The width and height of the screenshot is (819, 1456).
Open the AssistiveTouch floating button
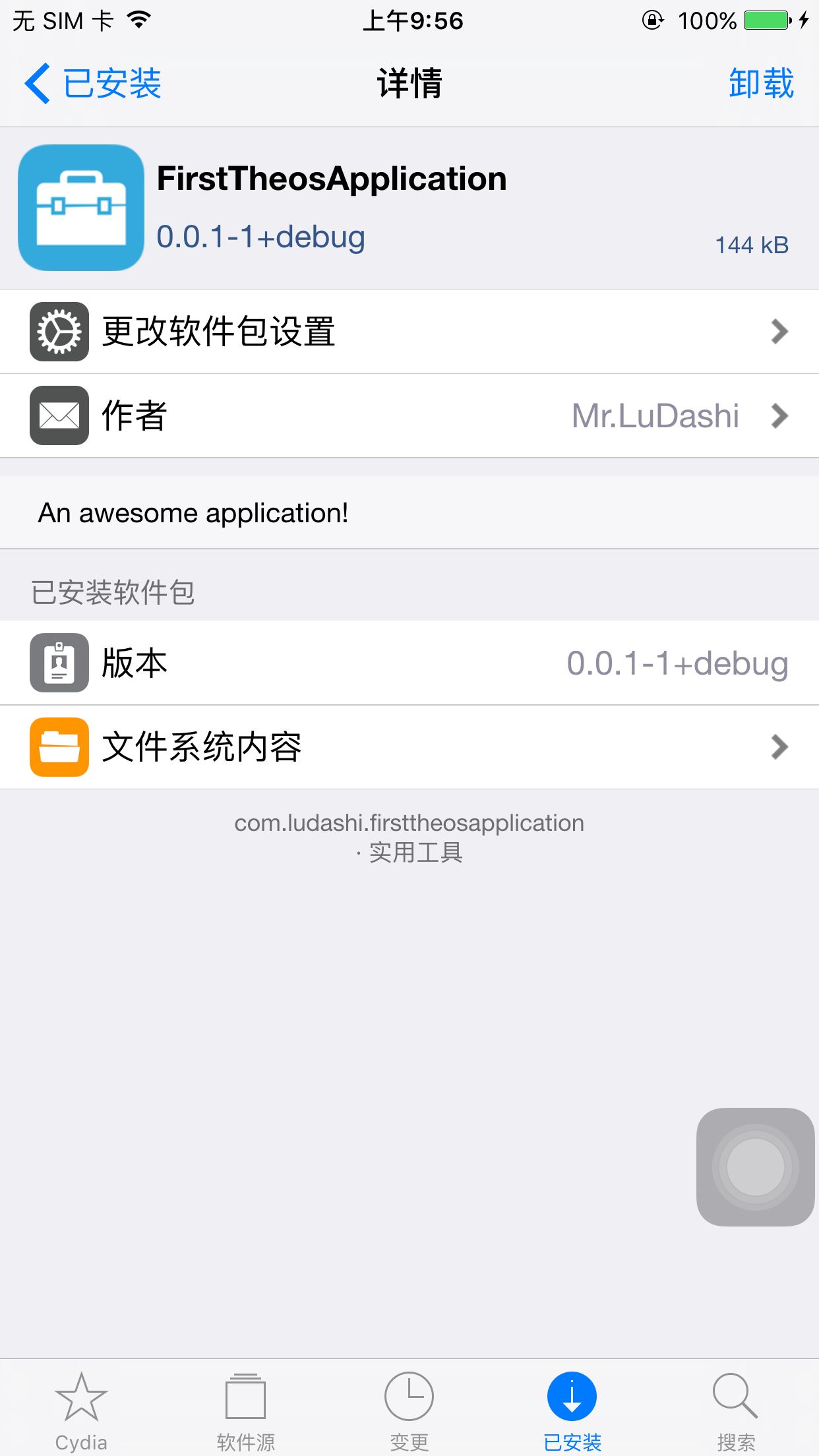click(x=755, y=1167)
